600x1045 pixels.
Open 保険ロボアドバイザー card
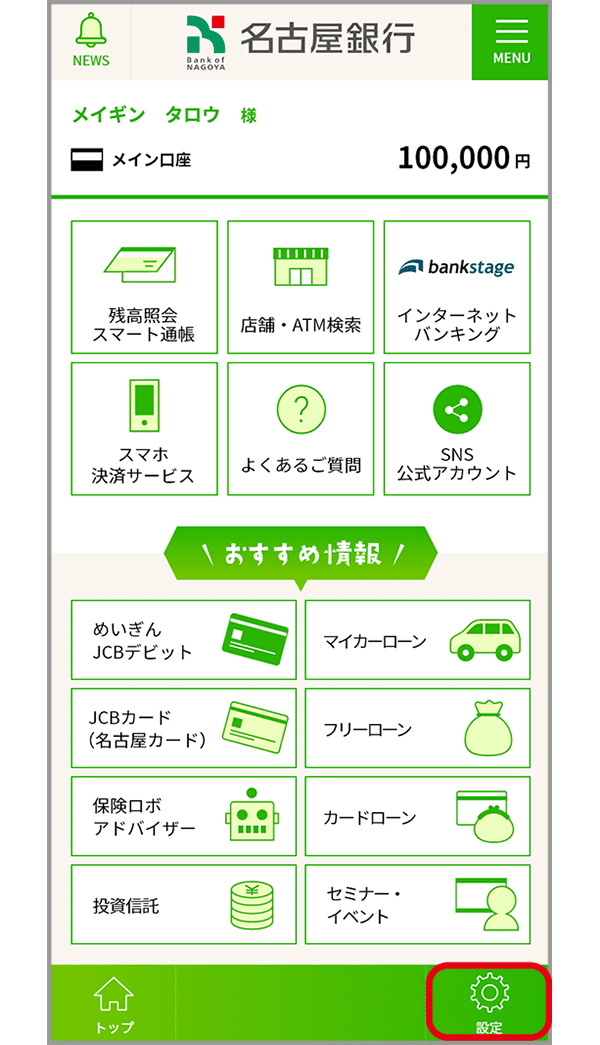point(184,816)
